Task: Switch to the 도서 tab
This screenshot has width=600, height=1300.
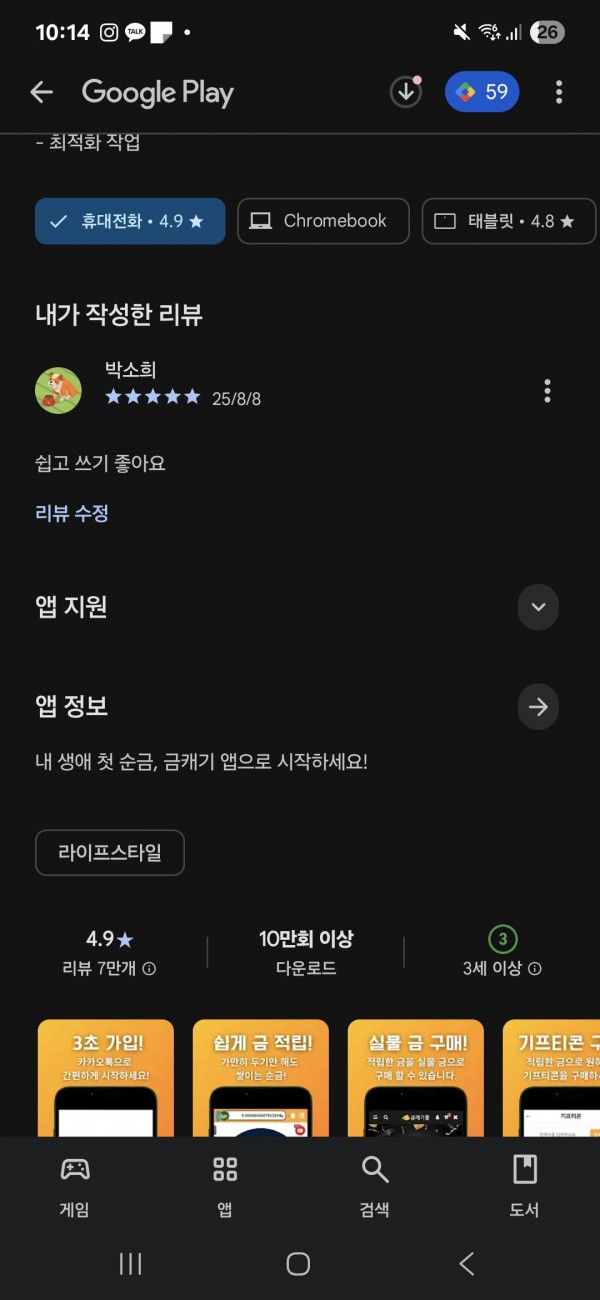Action: 525,1186
